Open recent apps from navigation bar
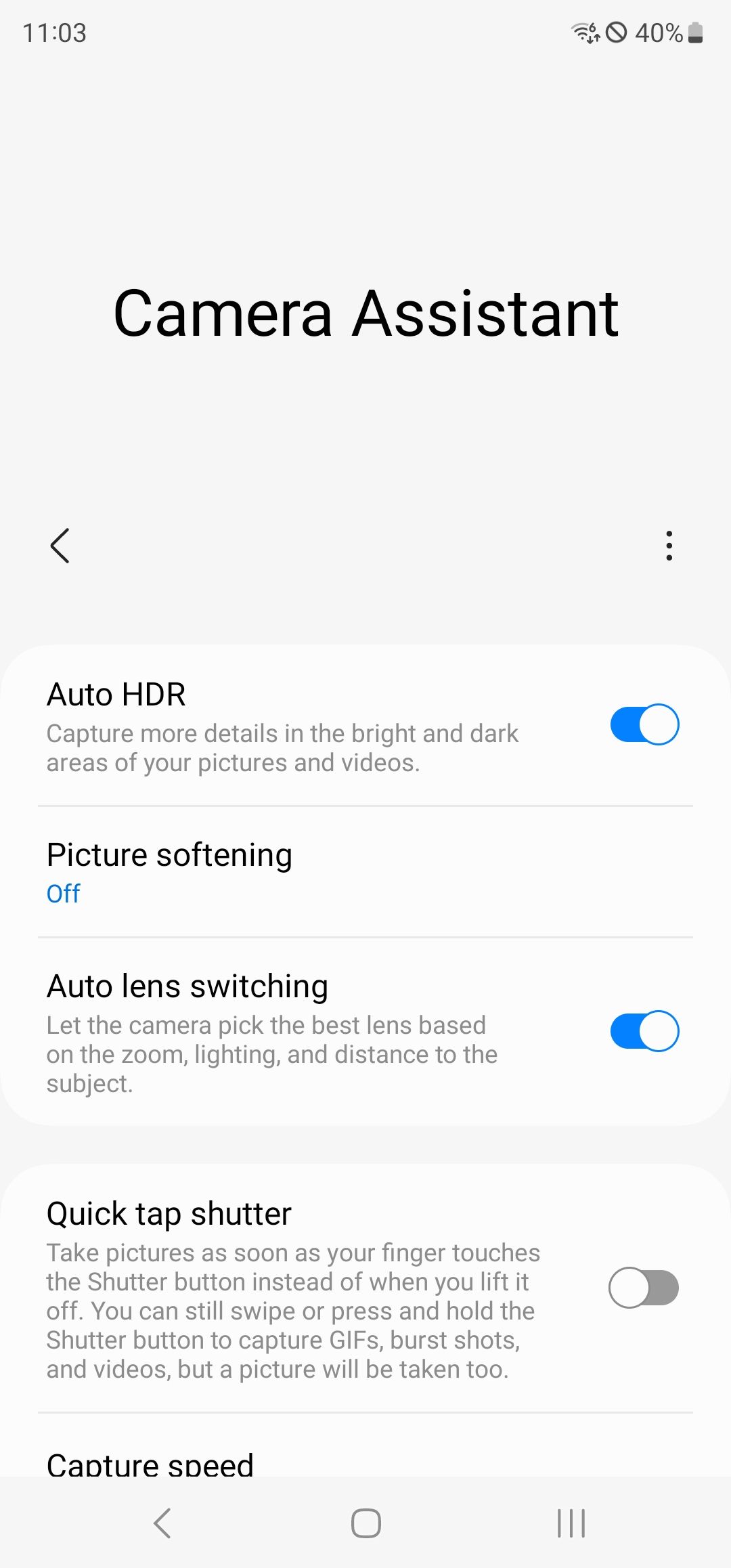This screenshot has width=731, height=1568. (x=571, y=1523)
